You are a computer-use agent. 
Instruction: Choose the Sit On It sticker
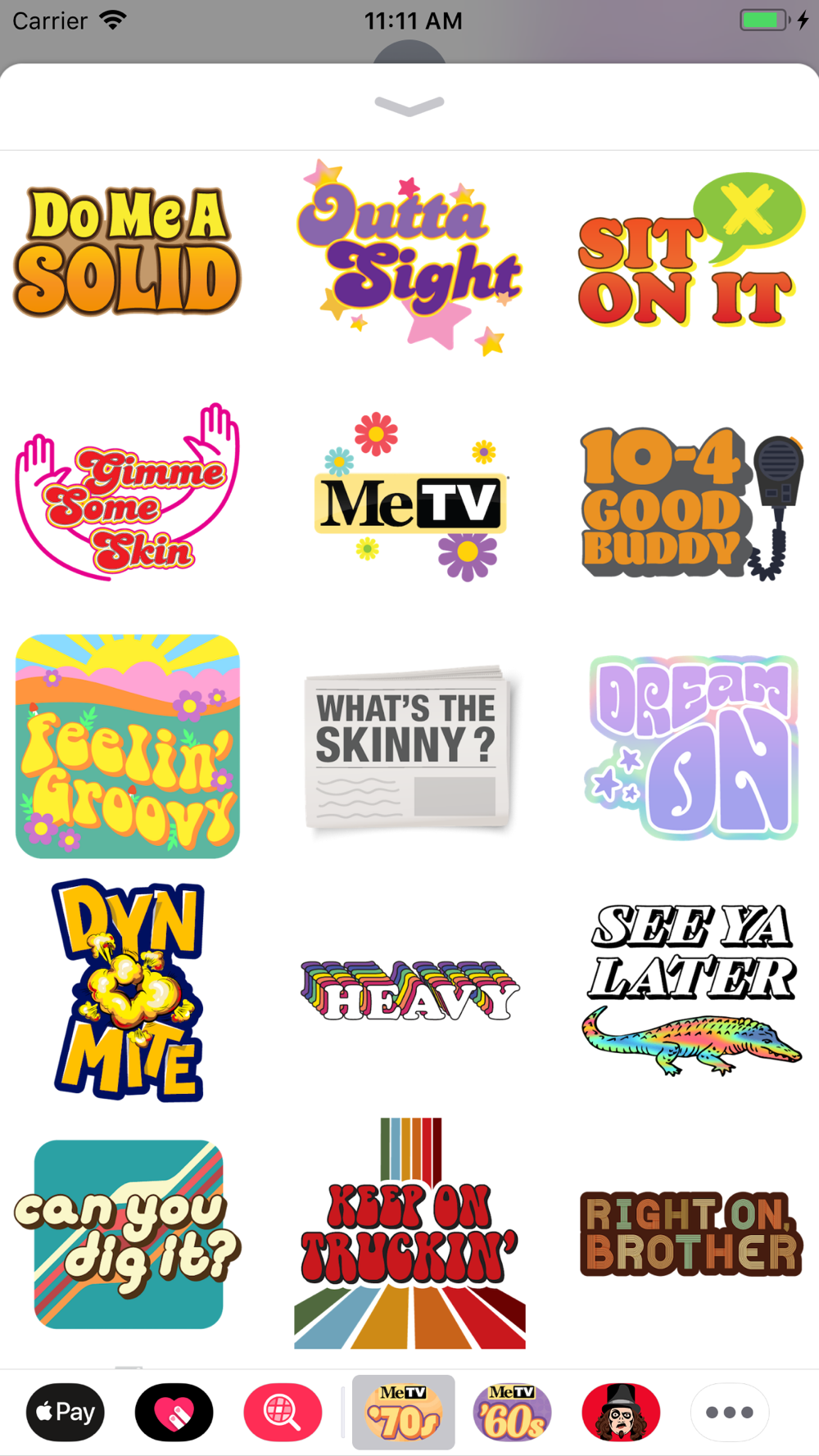(691, 251)
